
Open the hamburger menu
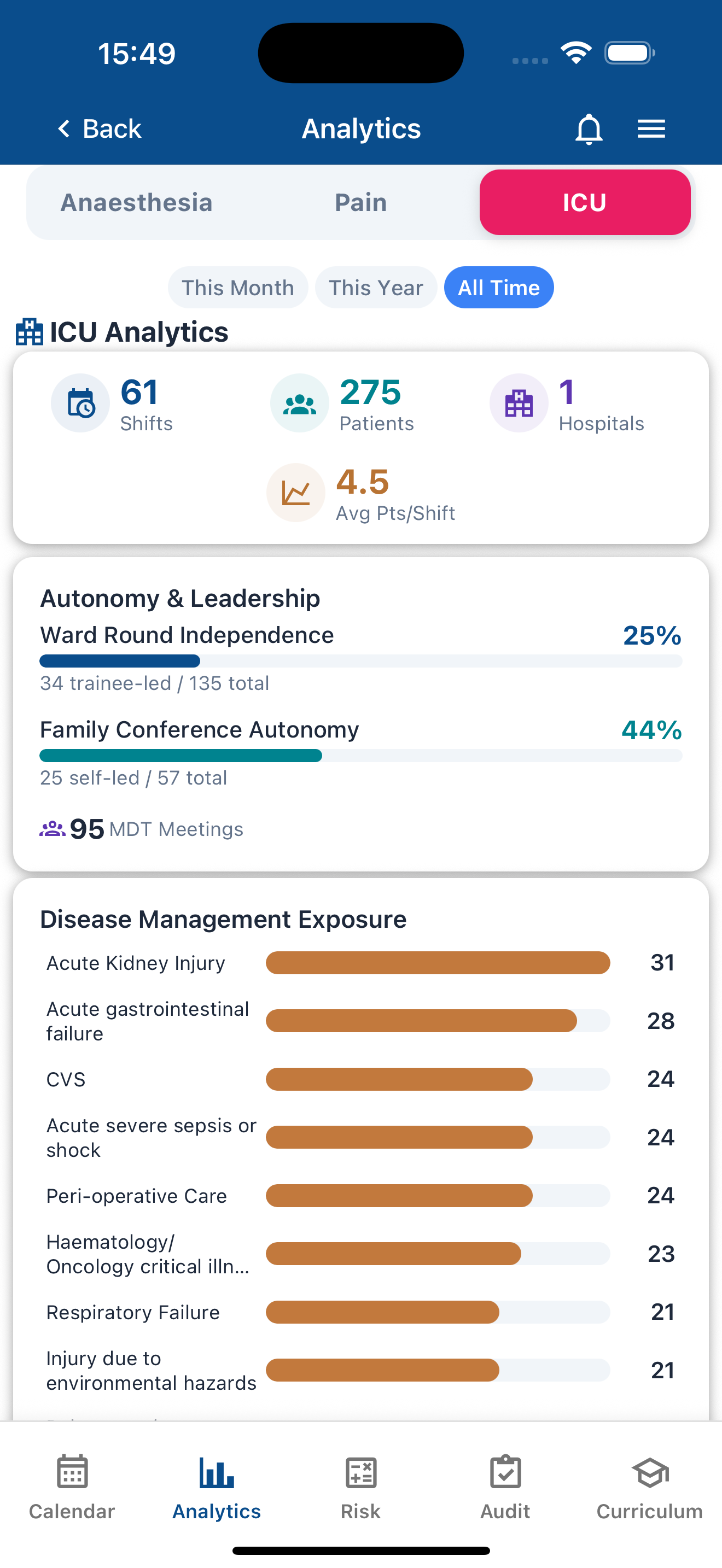(651, 128)
